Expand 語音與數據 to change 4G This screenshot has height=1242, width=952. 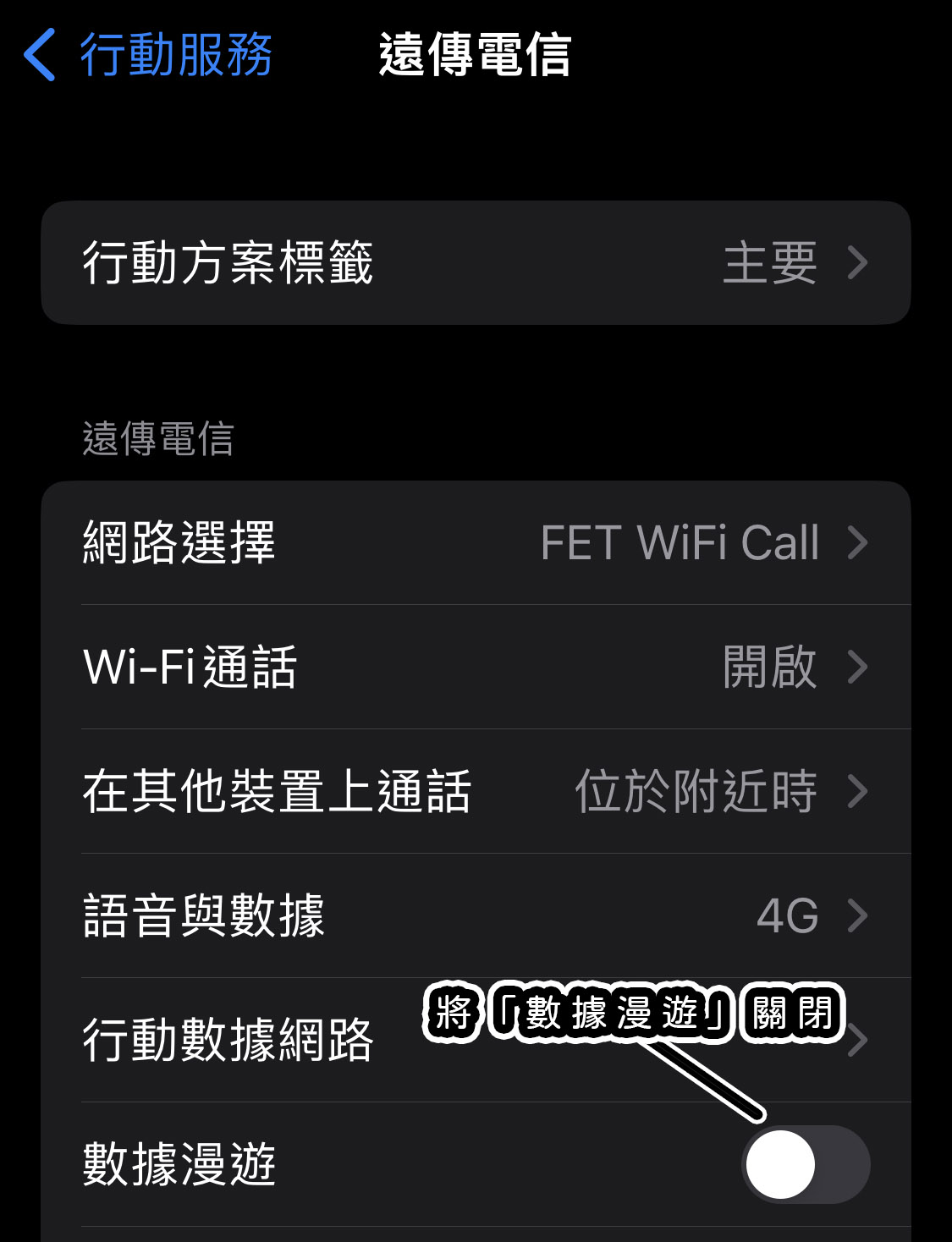pos(474,915)
